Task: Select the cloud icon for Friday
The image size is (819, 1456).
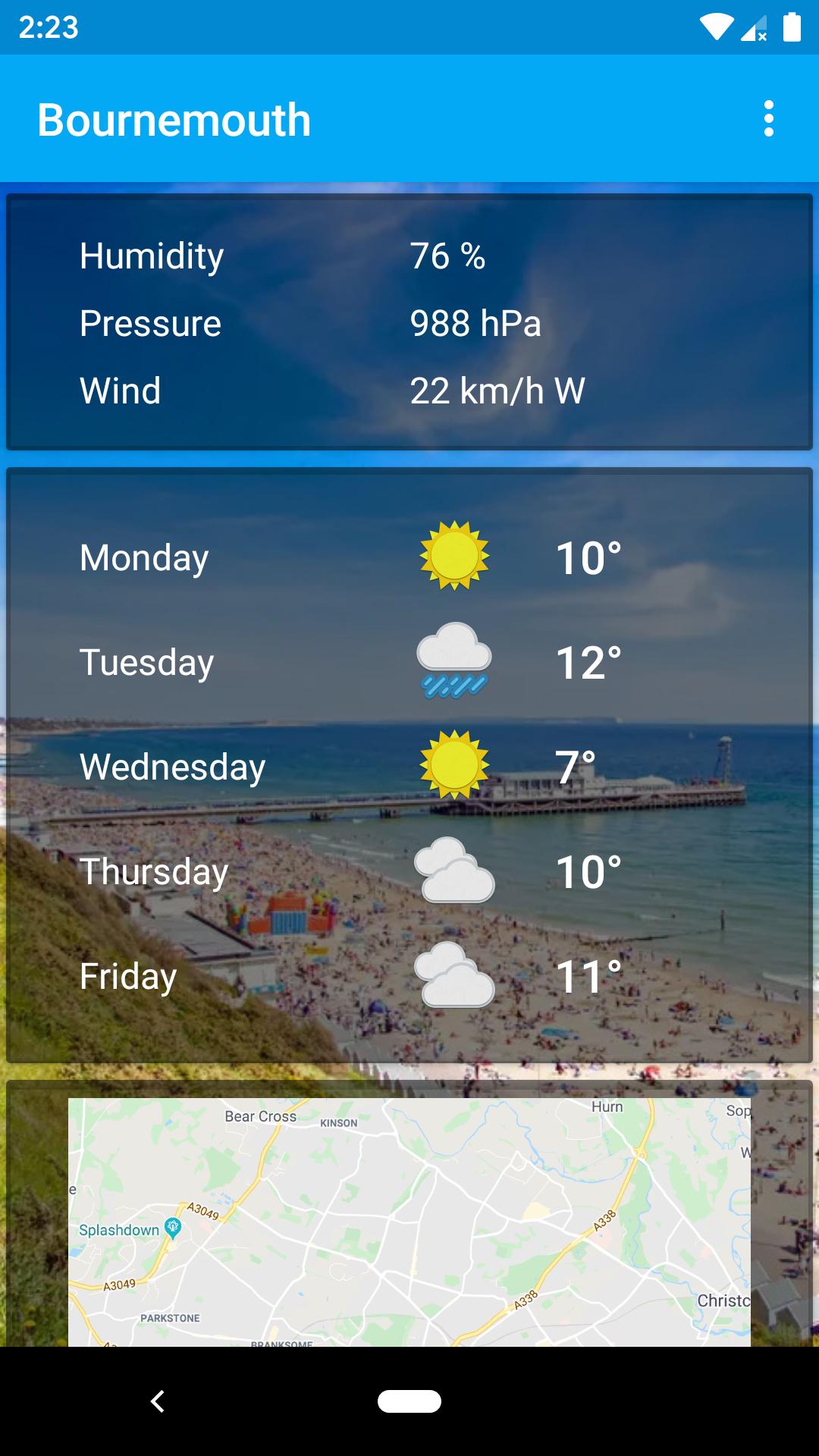Action: coord(453,977)
